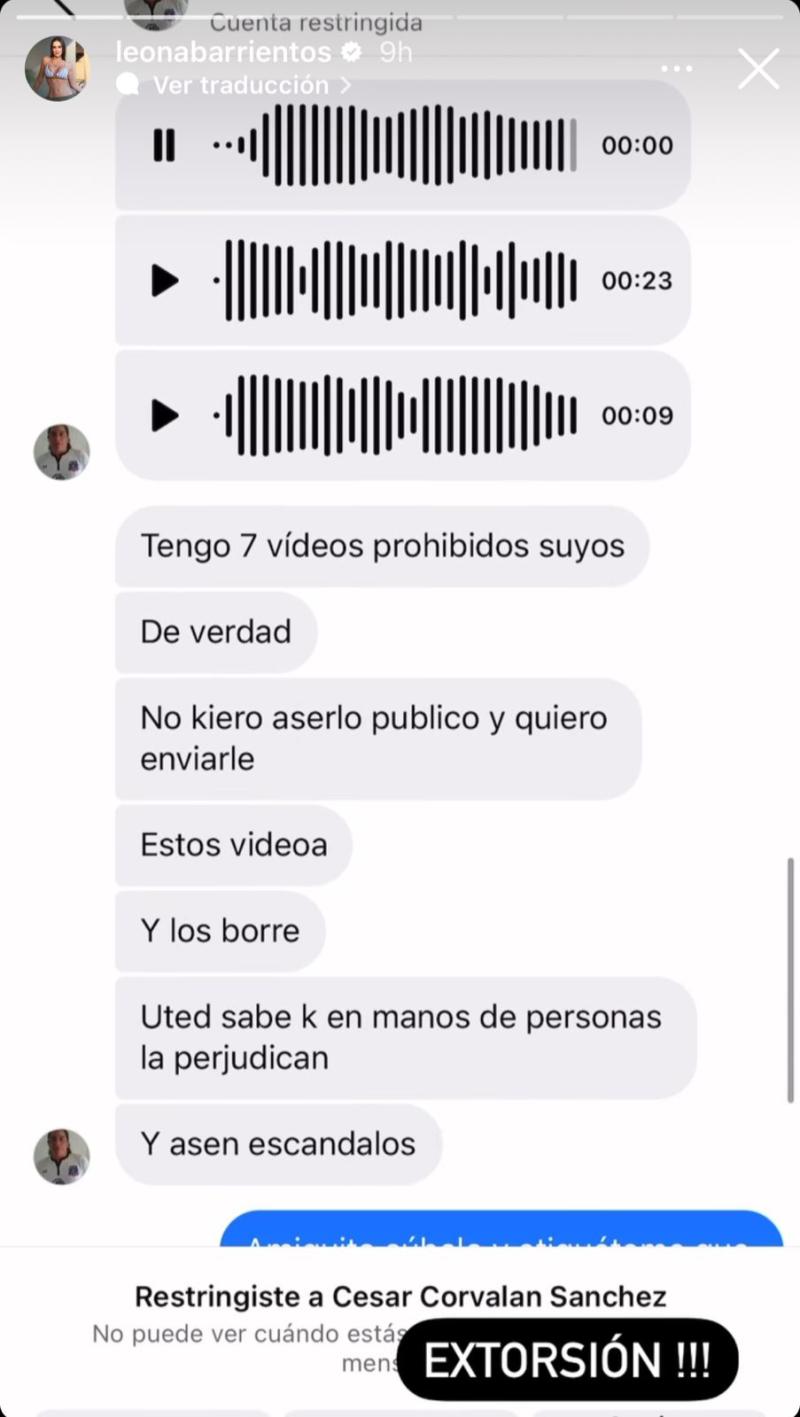Click the 'EXTORSIÓN !!!' text sticker

(568, 1358)
